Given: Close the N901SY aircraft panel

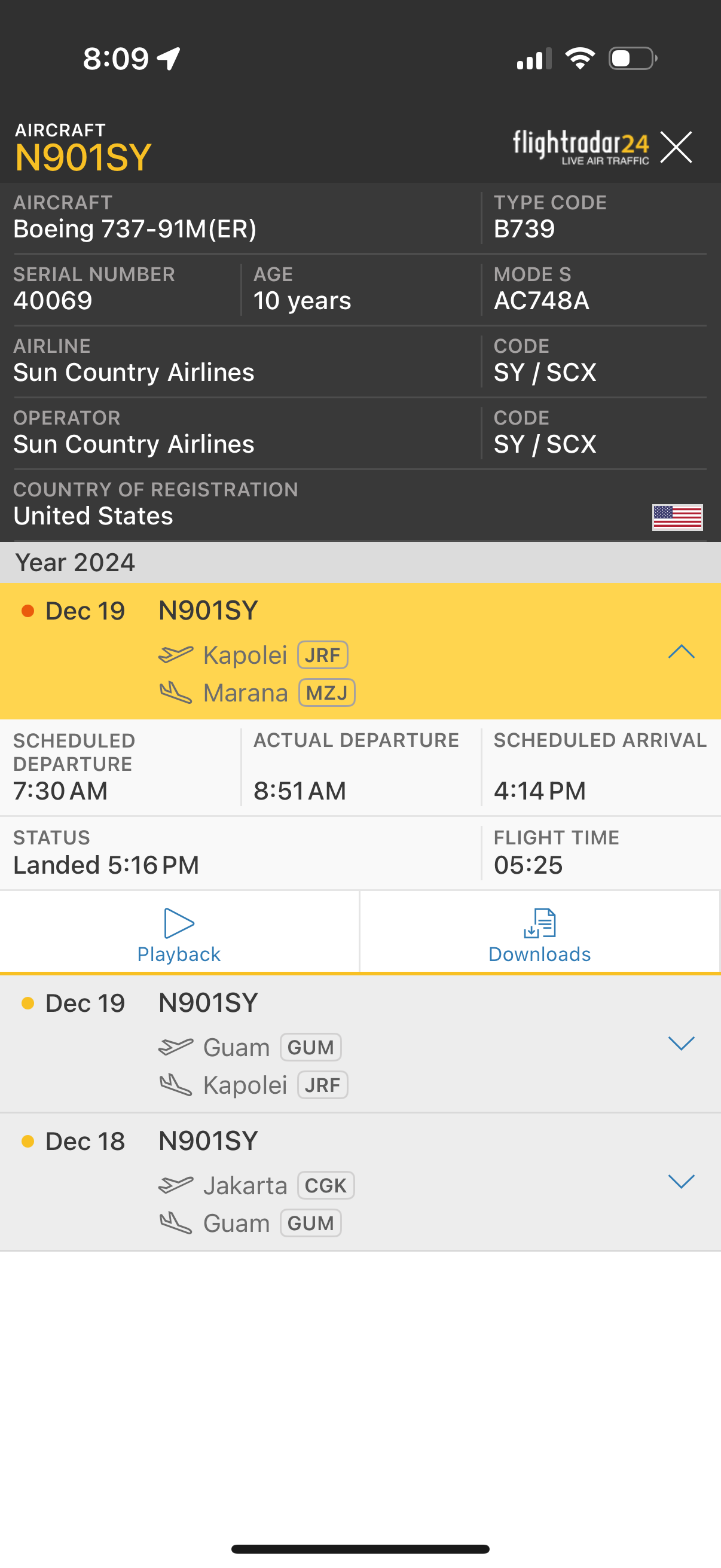Looking at the screenshot, I should pos(676,147).
